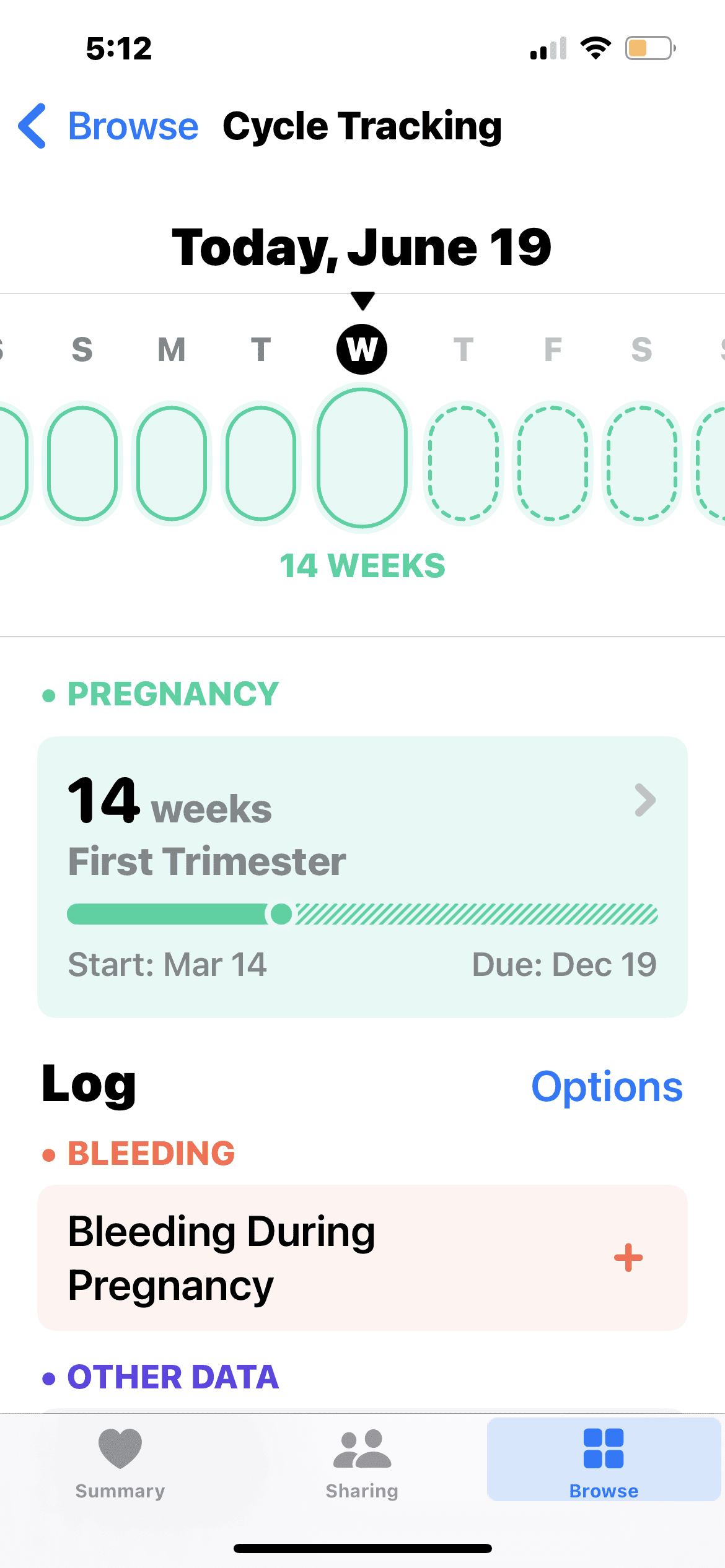The height and width of the screenshot is (1568, 725).
Task: Select Thursday's dashed prediction oval
Action: (464, 461)
